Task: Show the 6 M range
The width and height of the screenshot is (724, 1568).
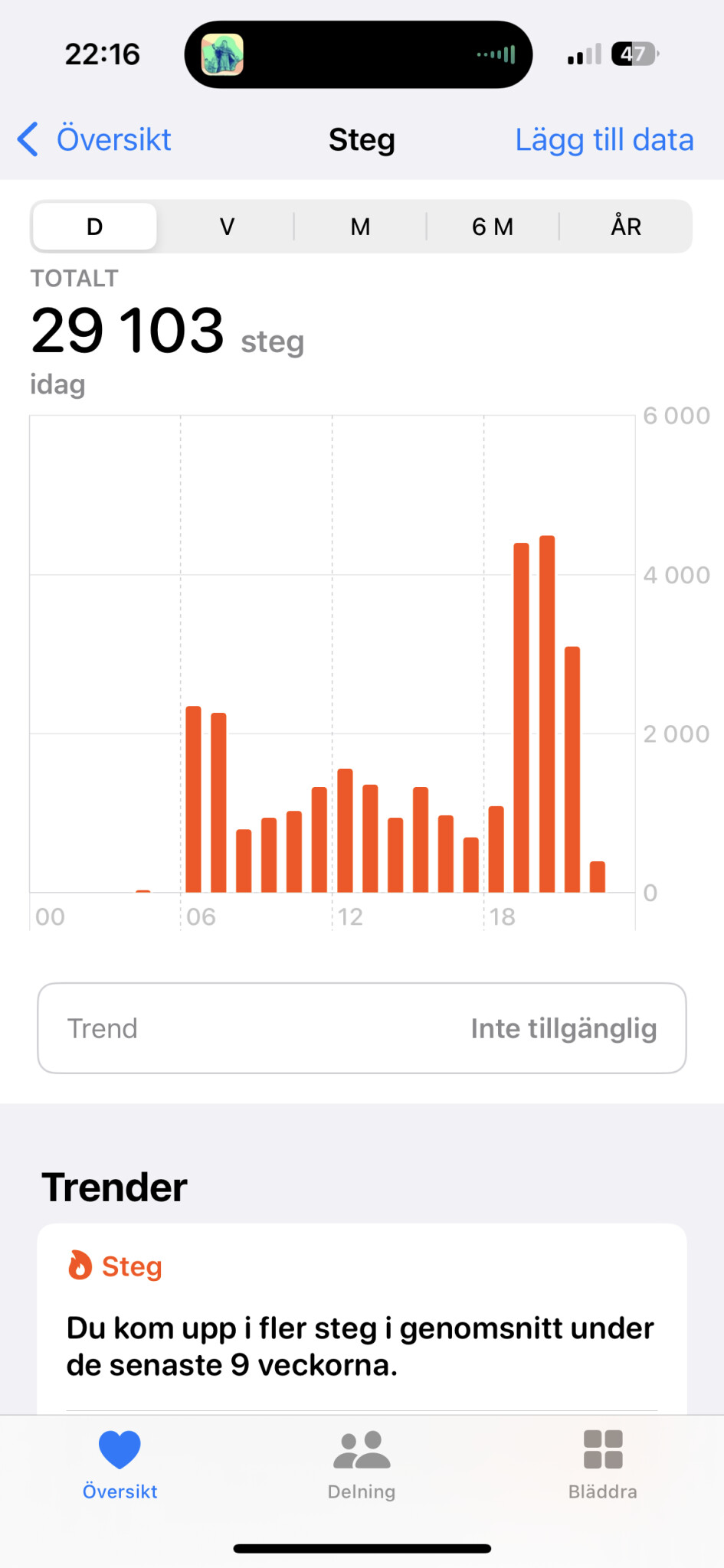Action: [x=493, y=227]
